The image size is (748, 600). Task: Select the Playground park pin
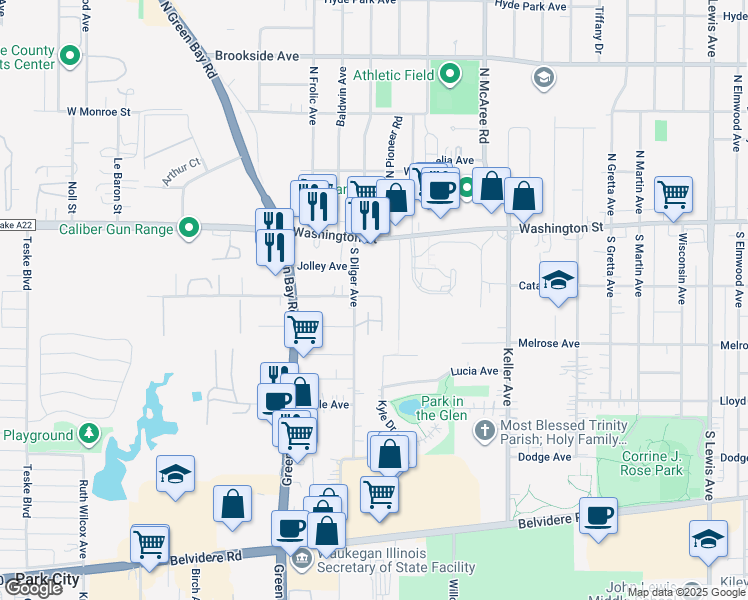point(89,434)
